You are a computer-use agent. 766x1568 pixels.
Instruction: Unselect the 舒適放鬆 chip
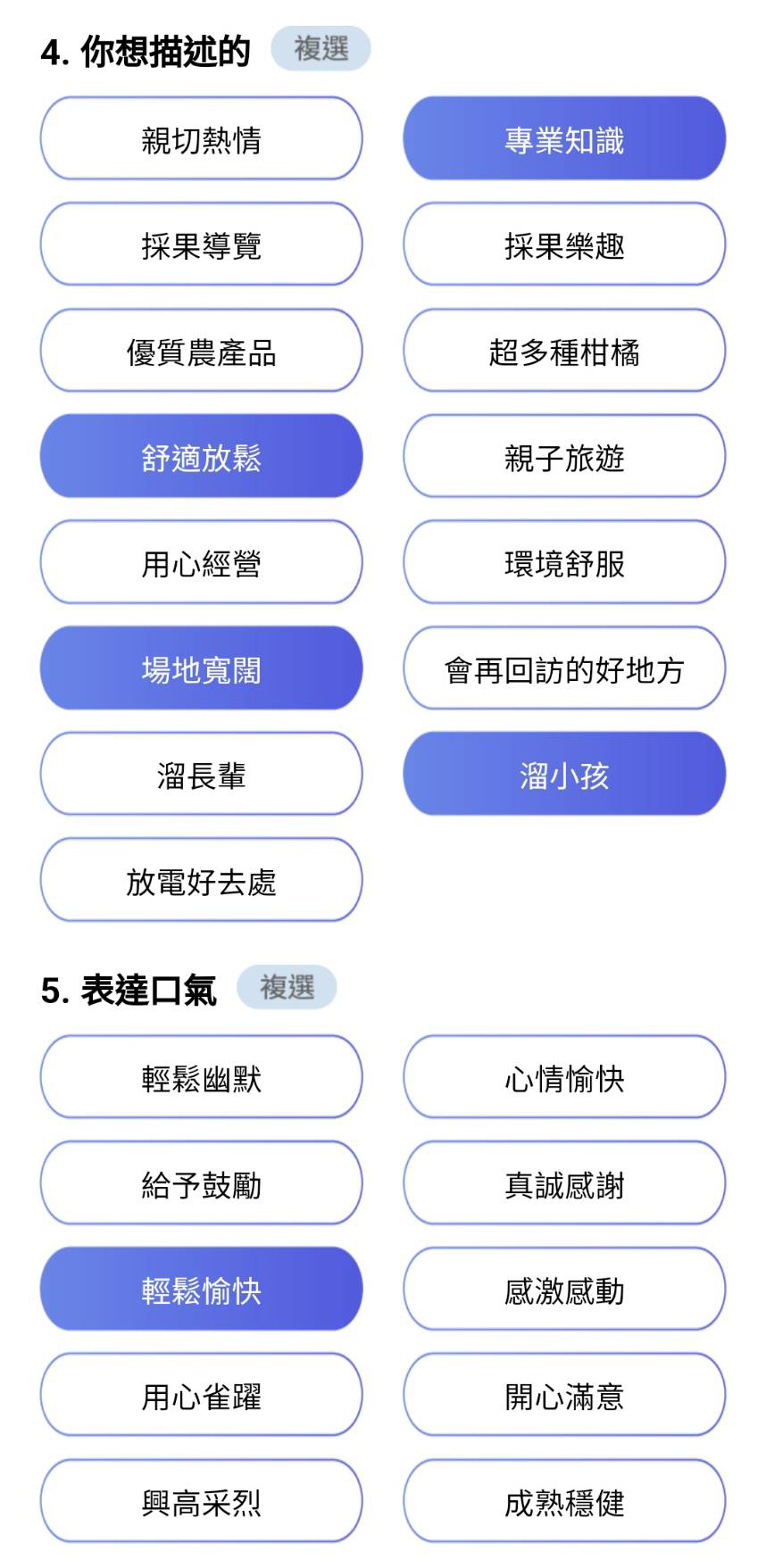coord(201,456)
